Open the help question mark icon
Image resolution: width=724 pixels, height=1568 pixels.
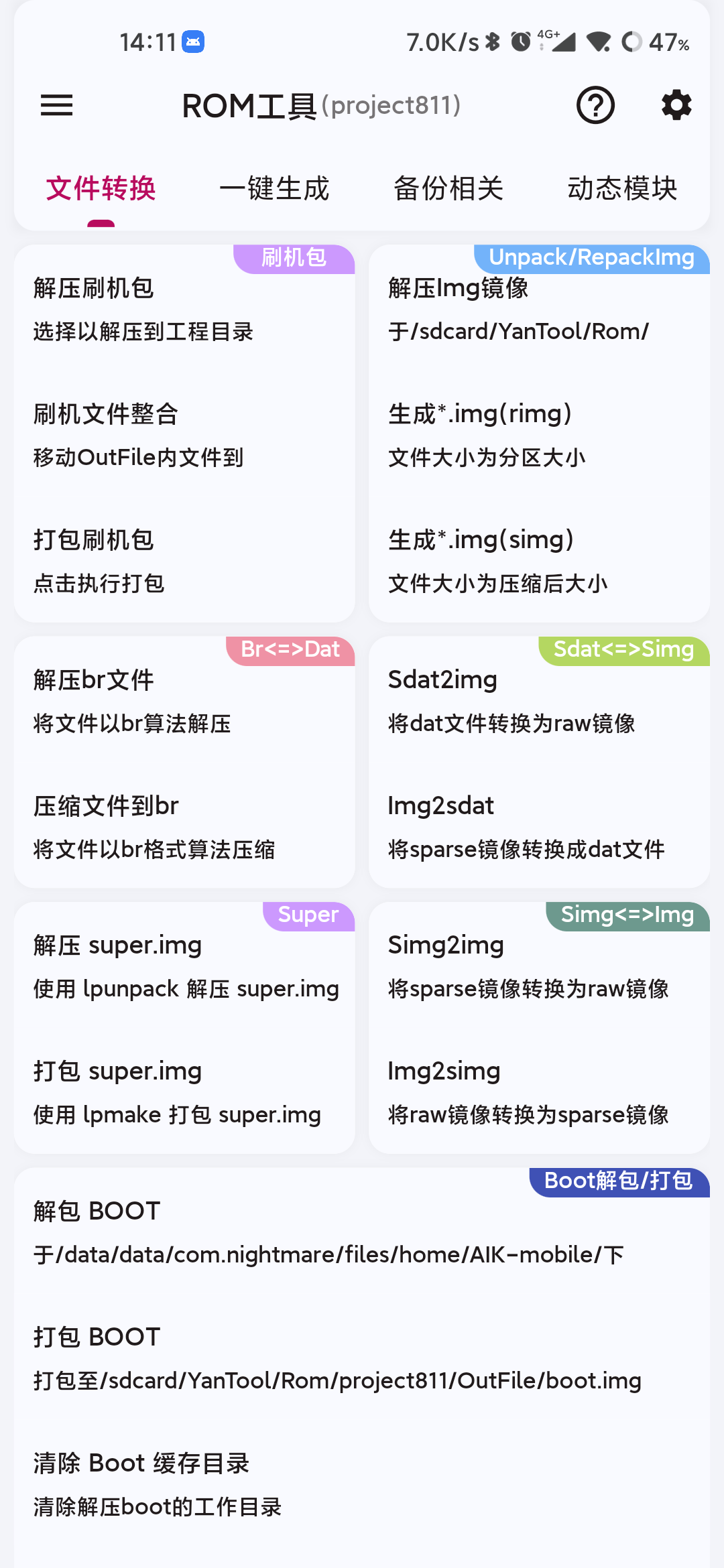[x=595, y=105]
